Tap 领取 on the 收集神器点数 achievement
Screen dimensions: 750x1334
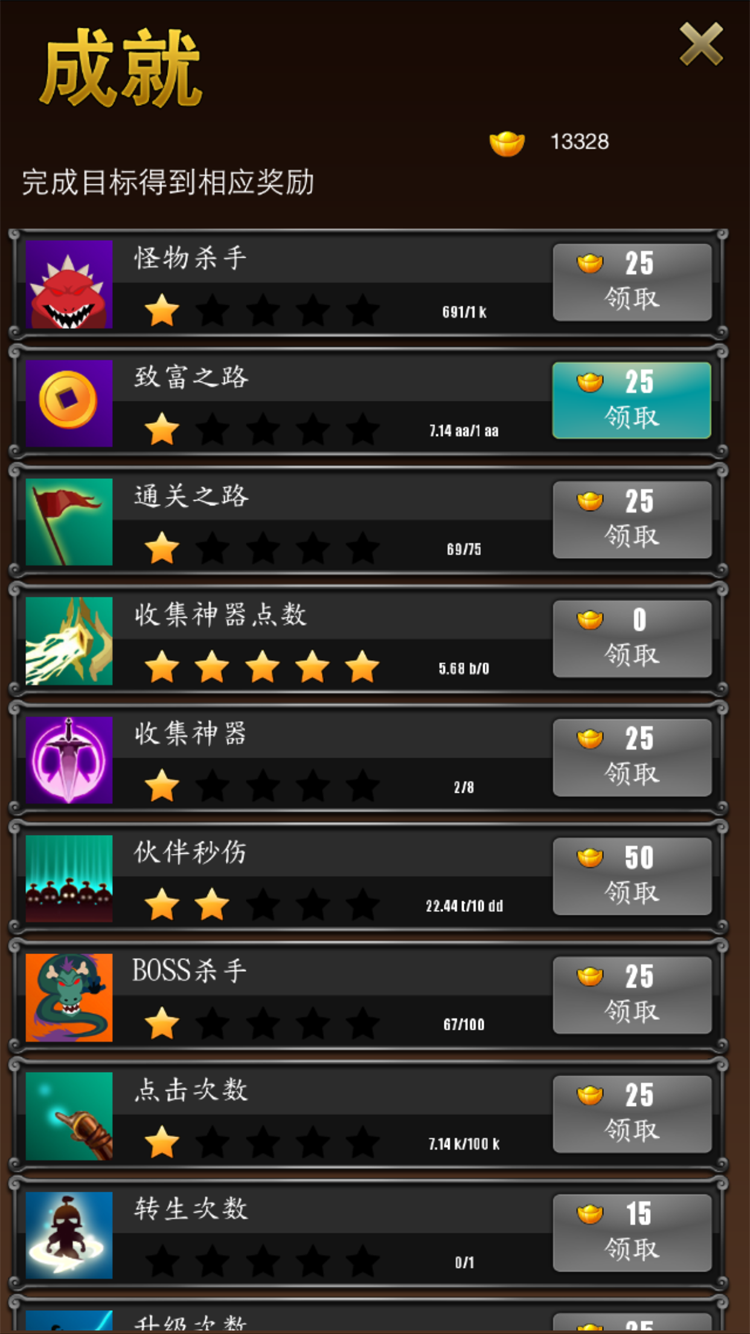click(632, 638)
